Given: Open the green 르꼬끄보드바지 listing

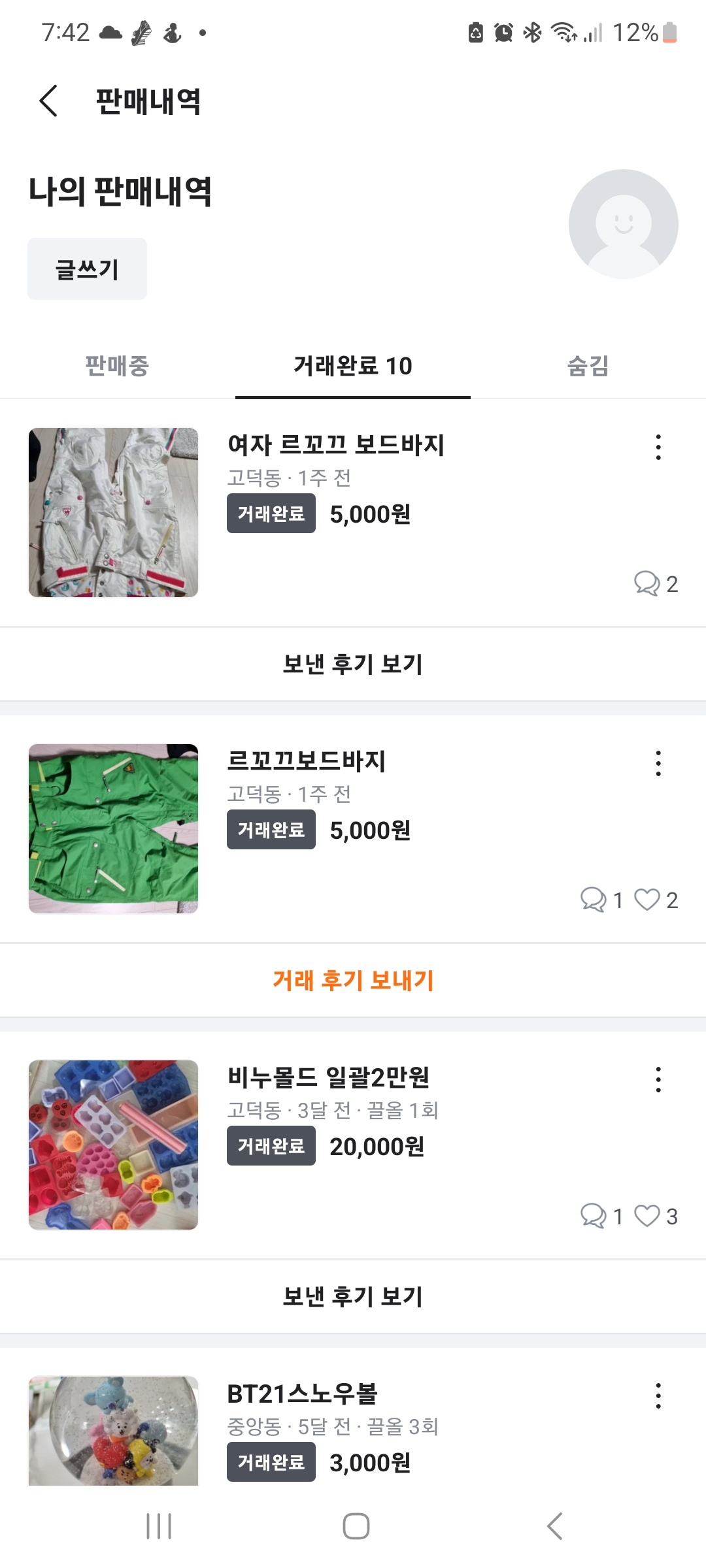Looking at the screenshot, I should tap(306, 761).
